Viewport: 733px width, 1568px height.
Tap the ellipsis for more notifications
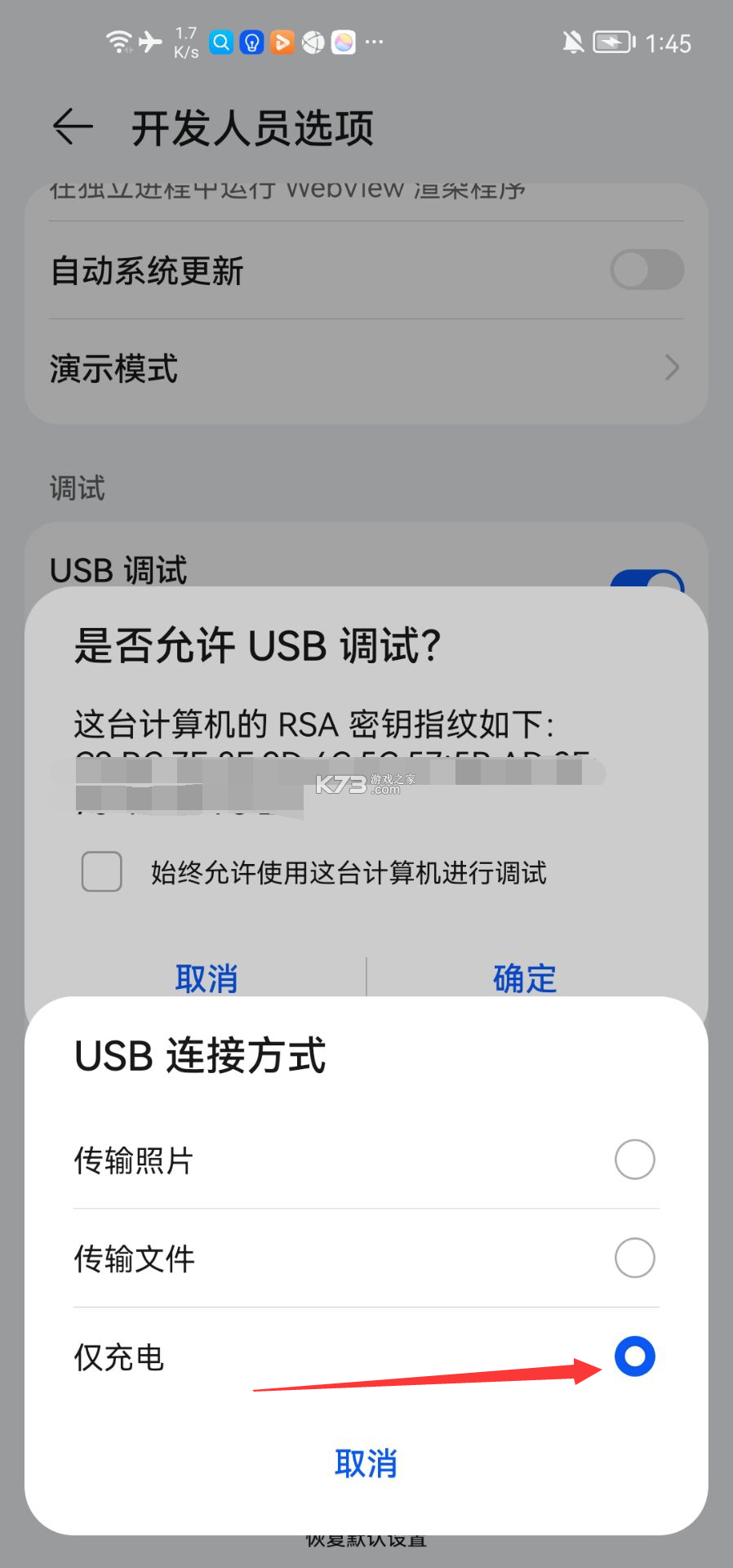click(x=374, y=42)
